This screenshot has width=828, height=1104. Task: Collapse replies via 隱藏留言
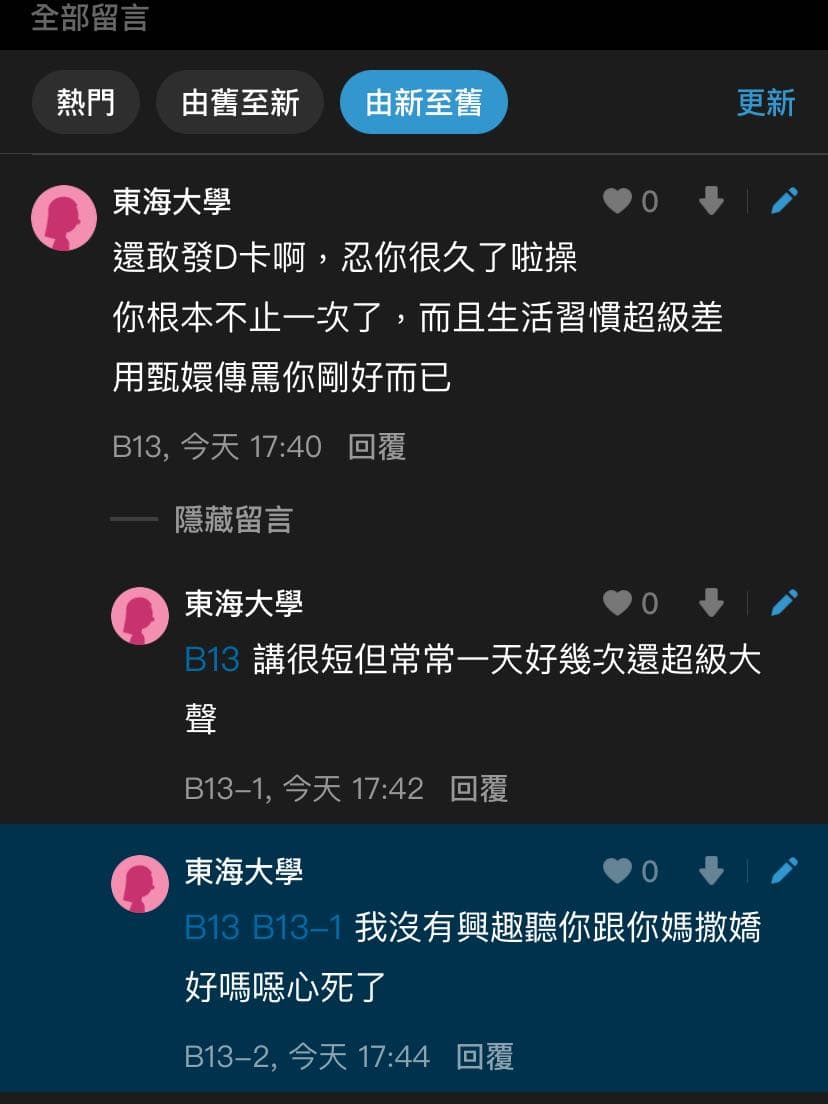pos(233,519)
